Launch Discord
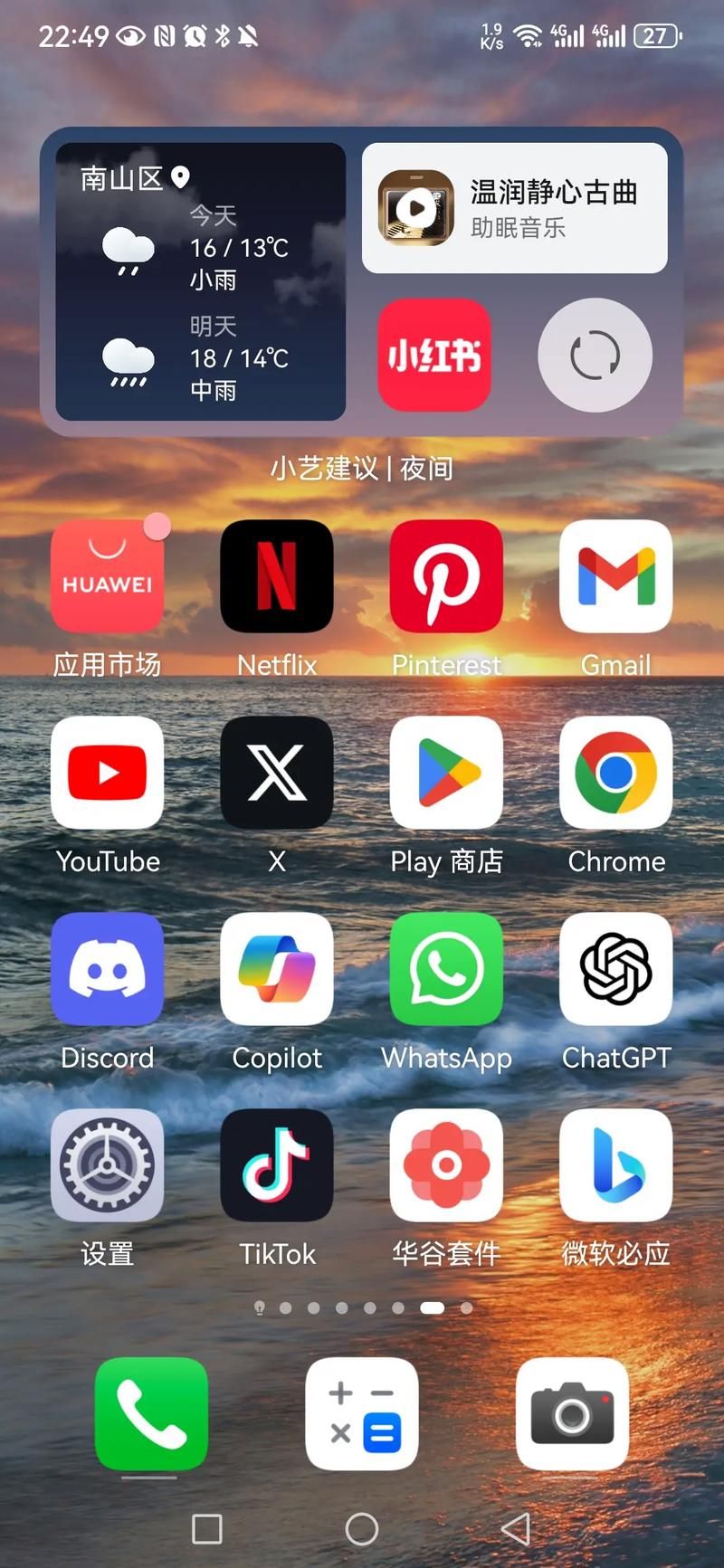 pos(108,969)
